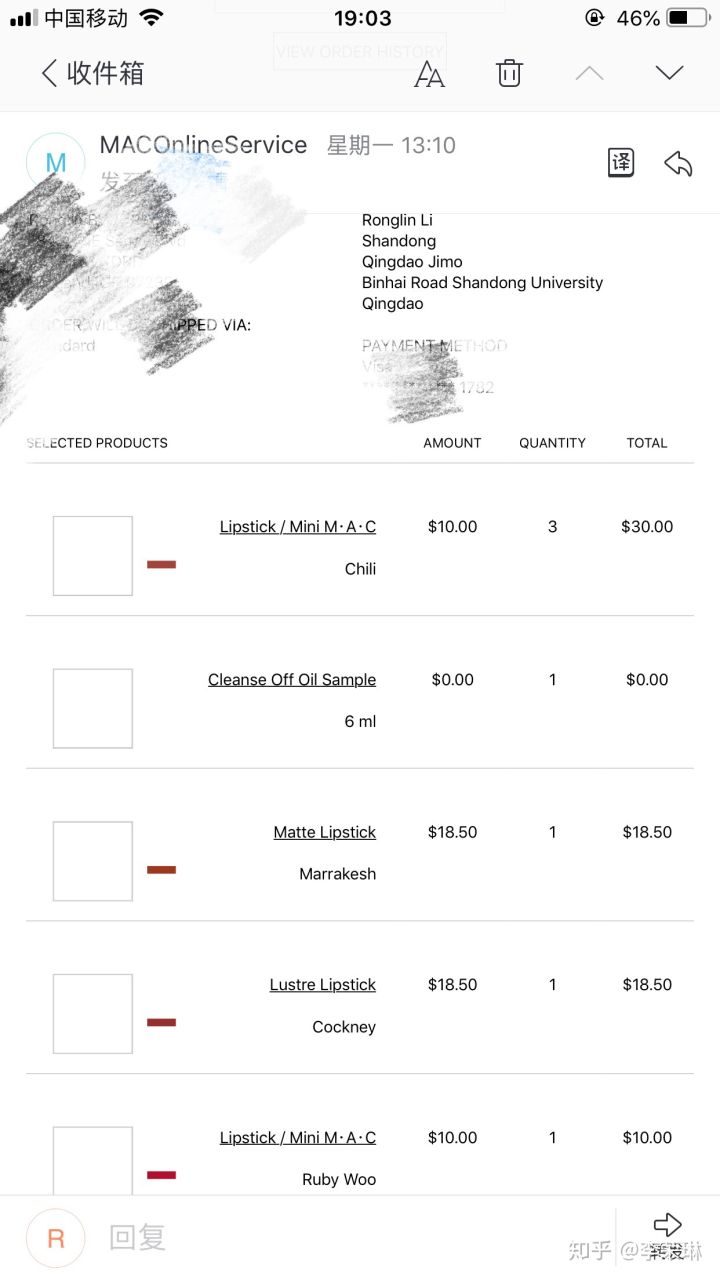The height and width of the screenshot is (1280, 720).
Task: Tap the reply arrow next to sender
Action: tap(679, 163)
